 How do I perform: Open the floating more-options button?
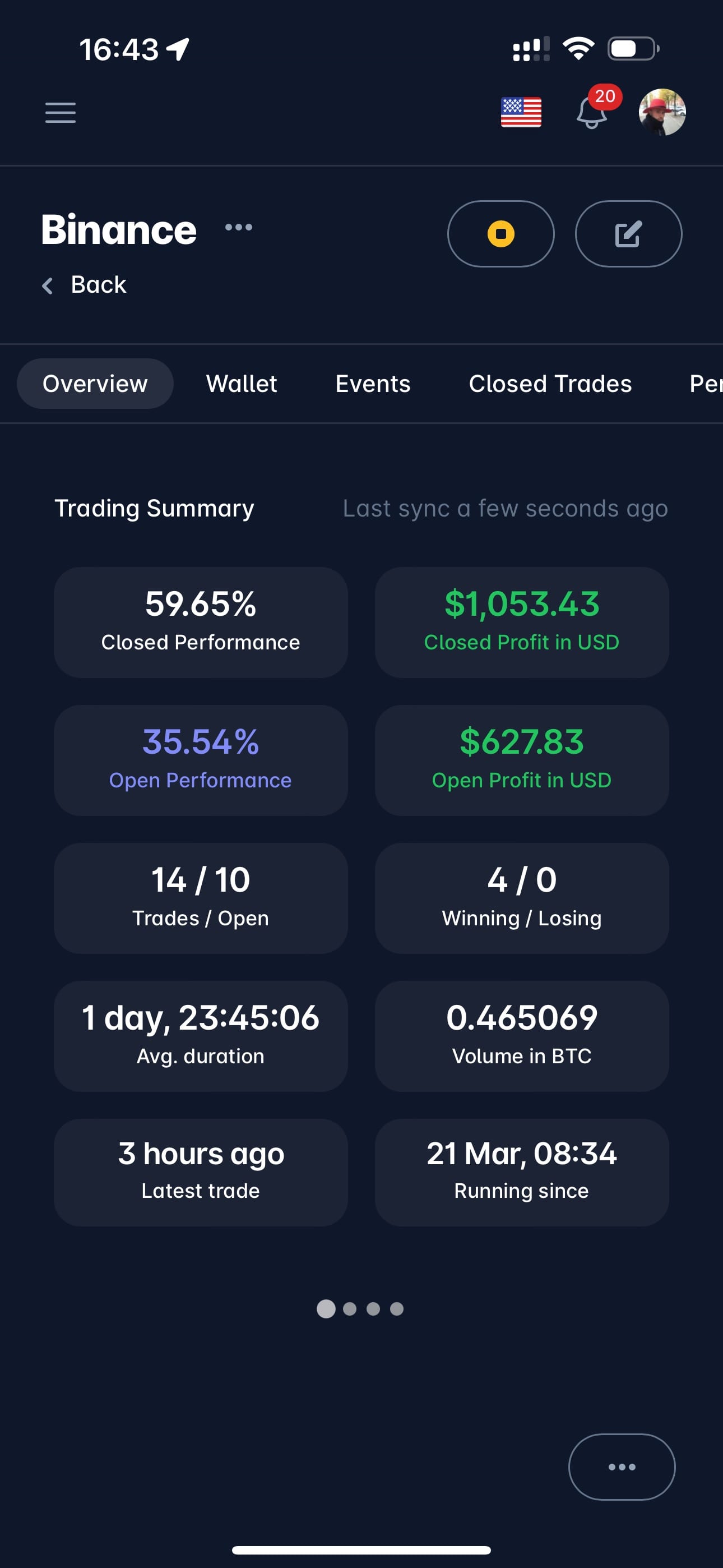(622, 1467)
